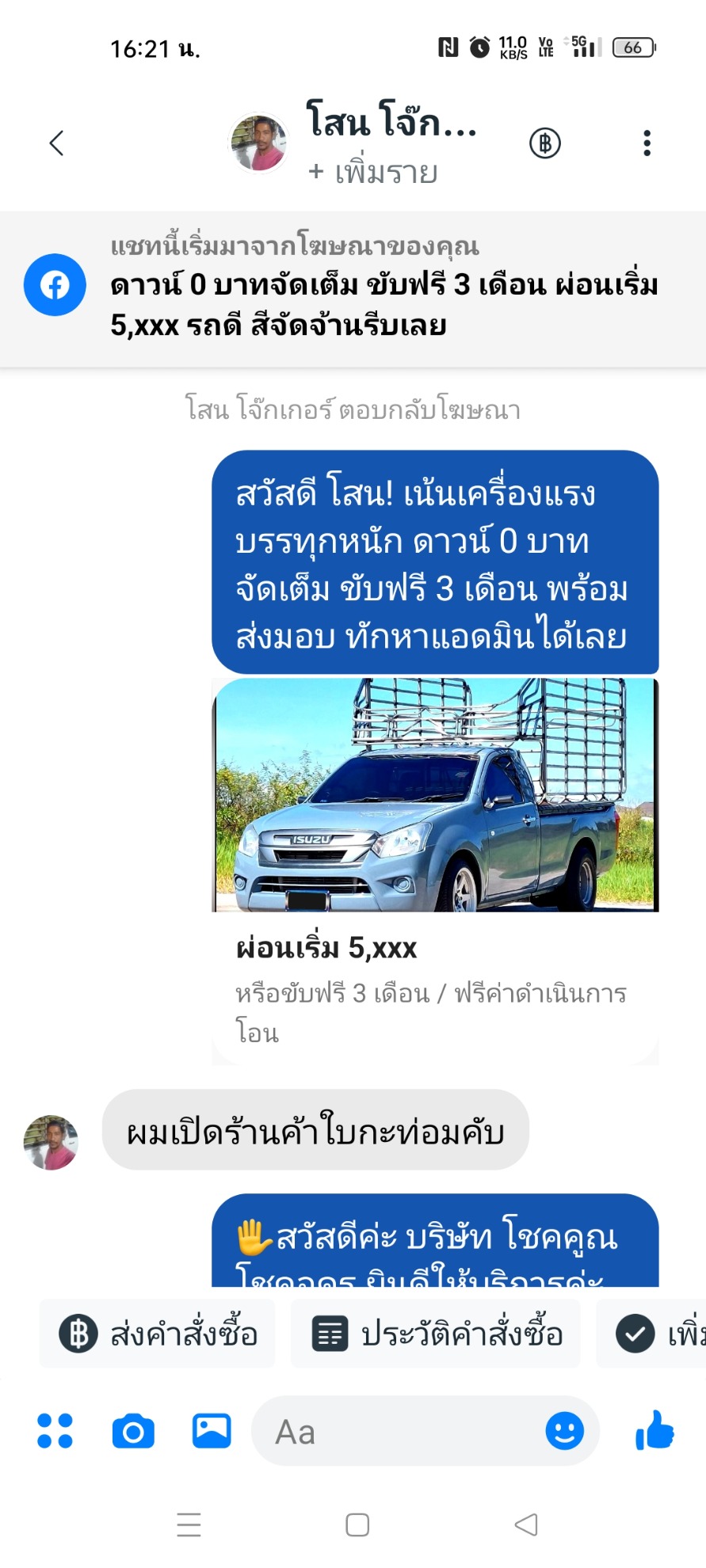Tap the + เพิ่มราย label link
The height and width of the screenshot is (1568, 706).
pos(372,172)
